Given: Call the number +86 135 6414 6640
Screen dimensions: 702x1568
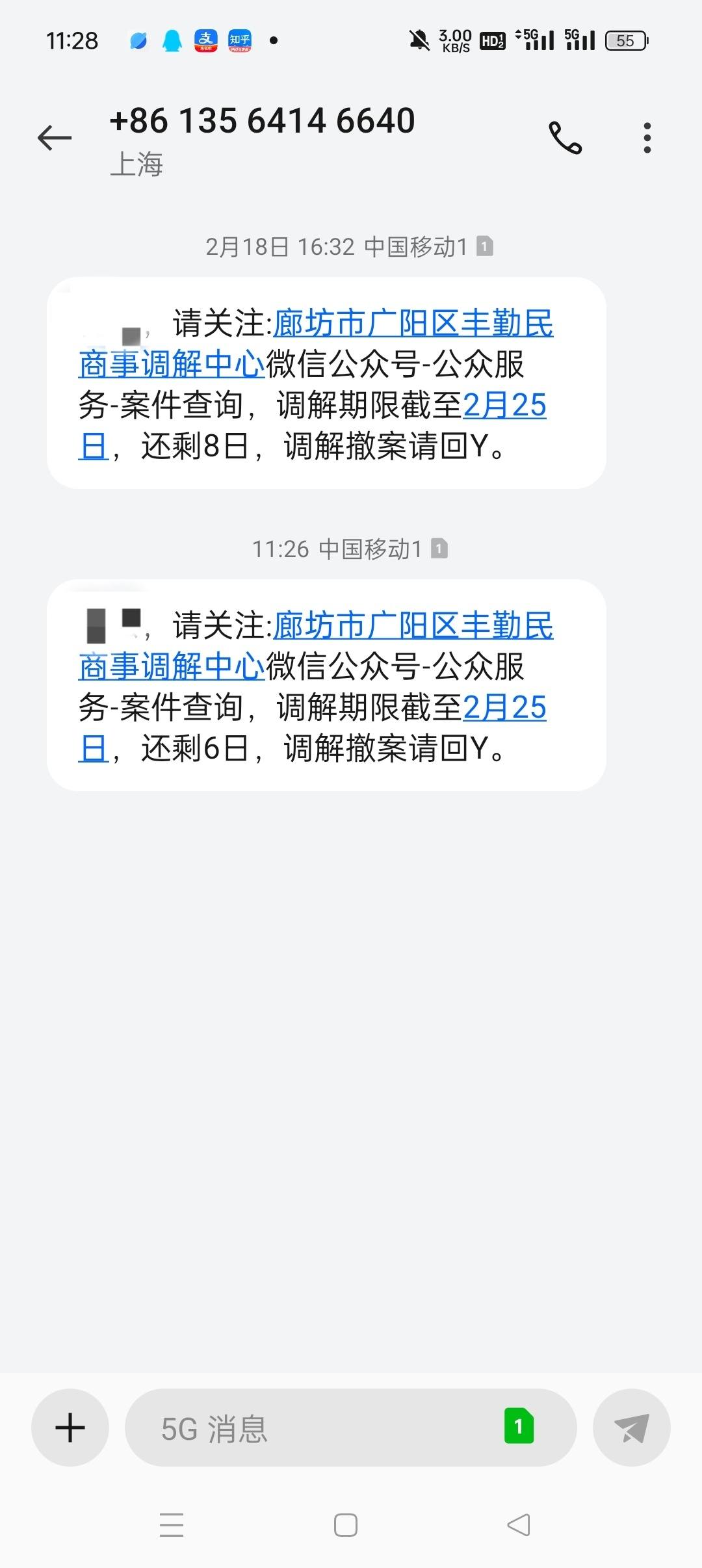Looking at the screenshot, I should [x=565, y=138].
